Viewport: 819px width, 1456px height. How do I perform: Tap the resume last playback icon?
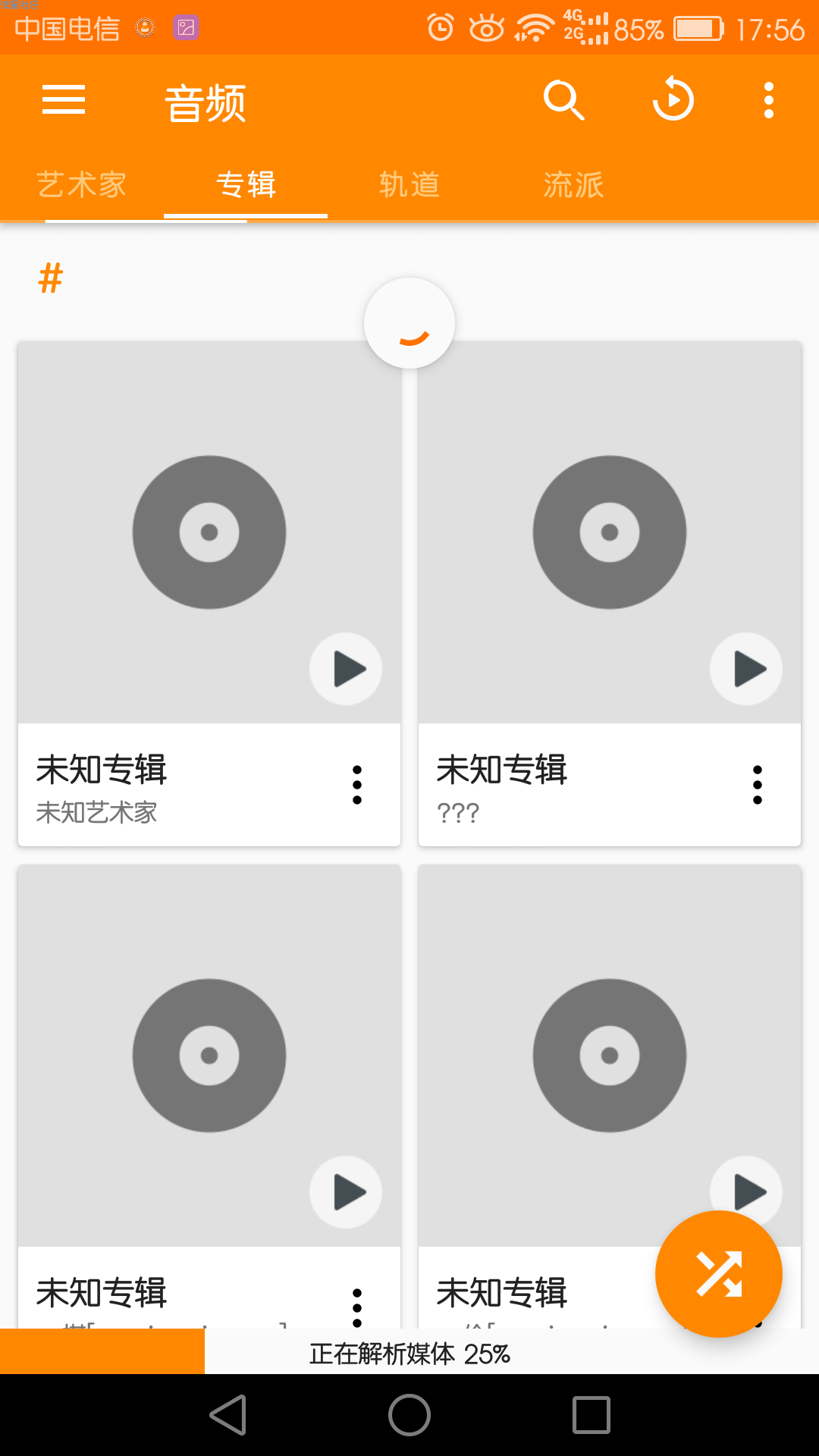(673, 99)
